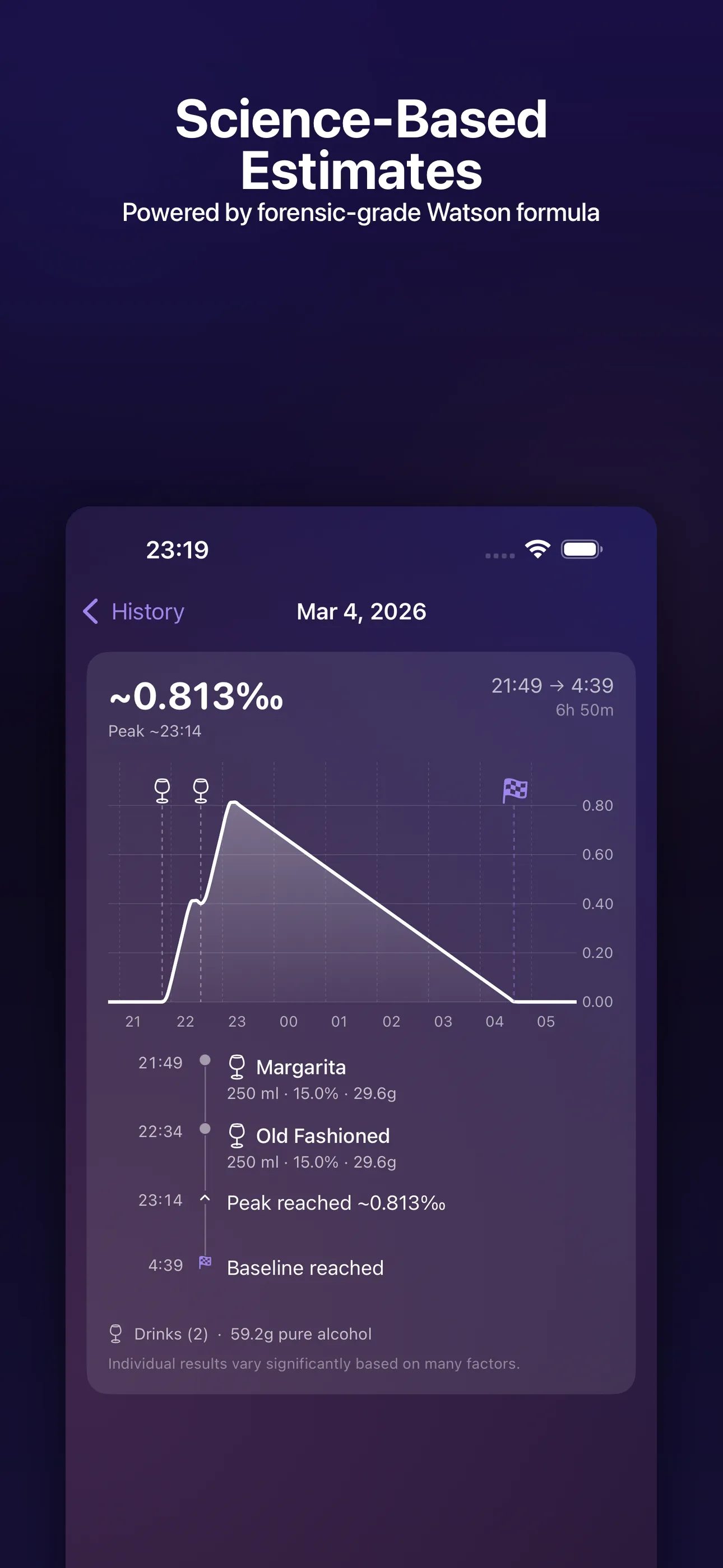Open History from the navigation bar

click(147, 611)
